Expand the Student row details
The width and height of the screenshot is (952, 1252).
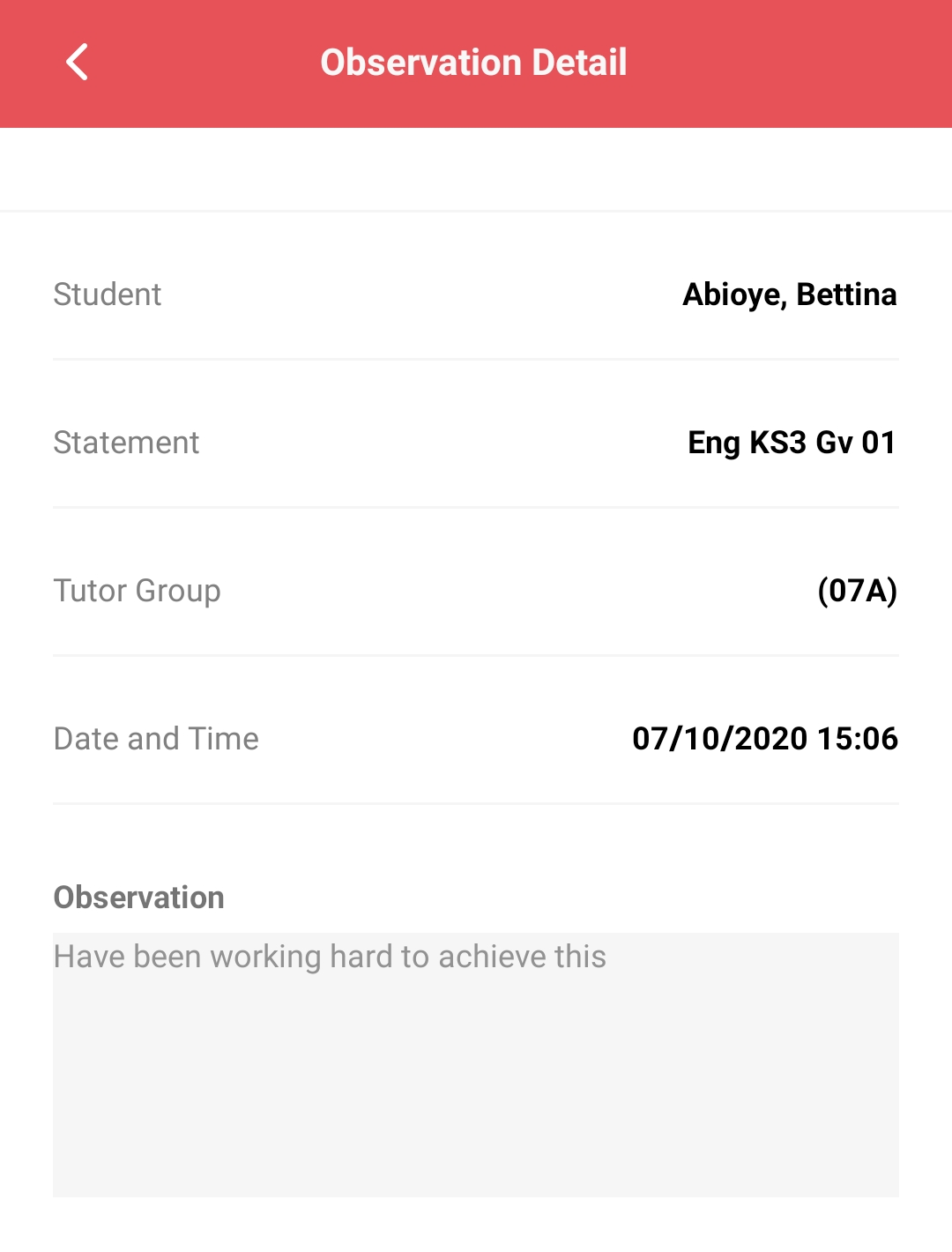(x=476, y=294)
